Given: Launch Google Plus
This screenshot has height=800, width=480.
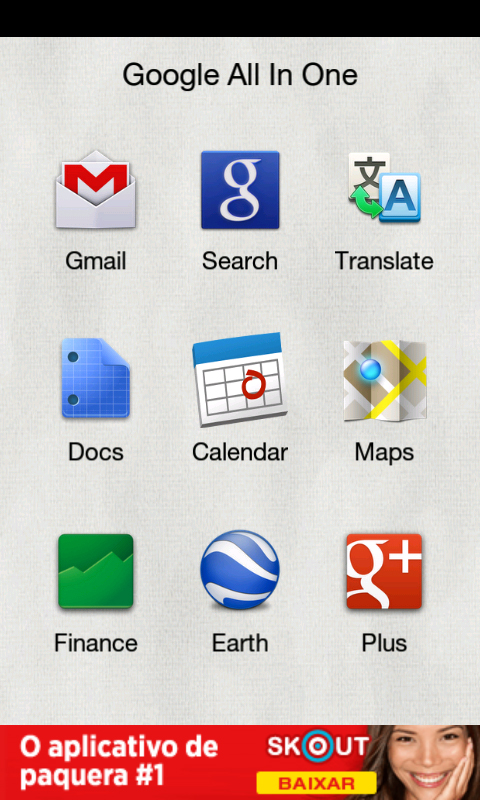Looking at the screenshot, I should point(384,571).
